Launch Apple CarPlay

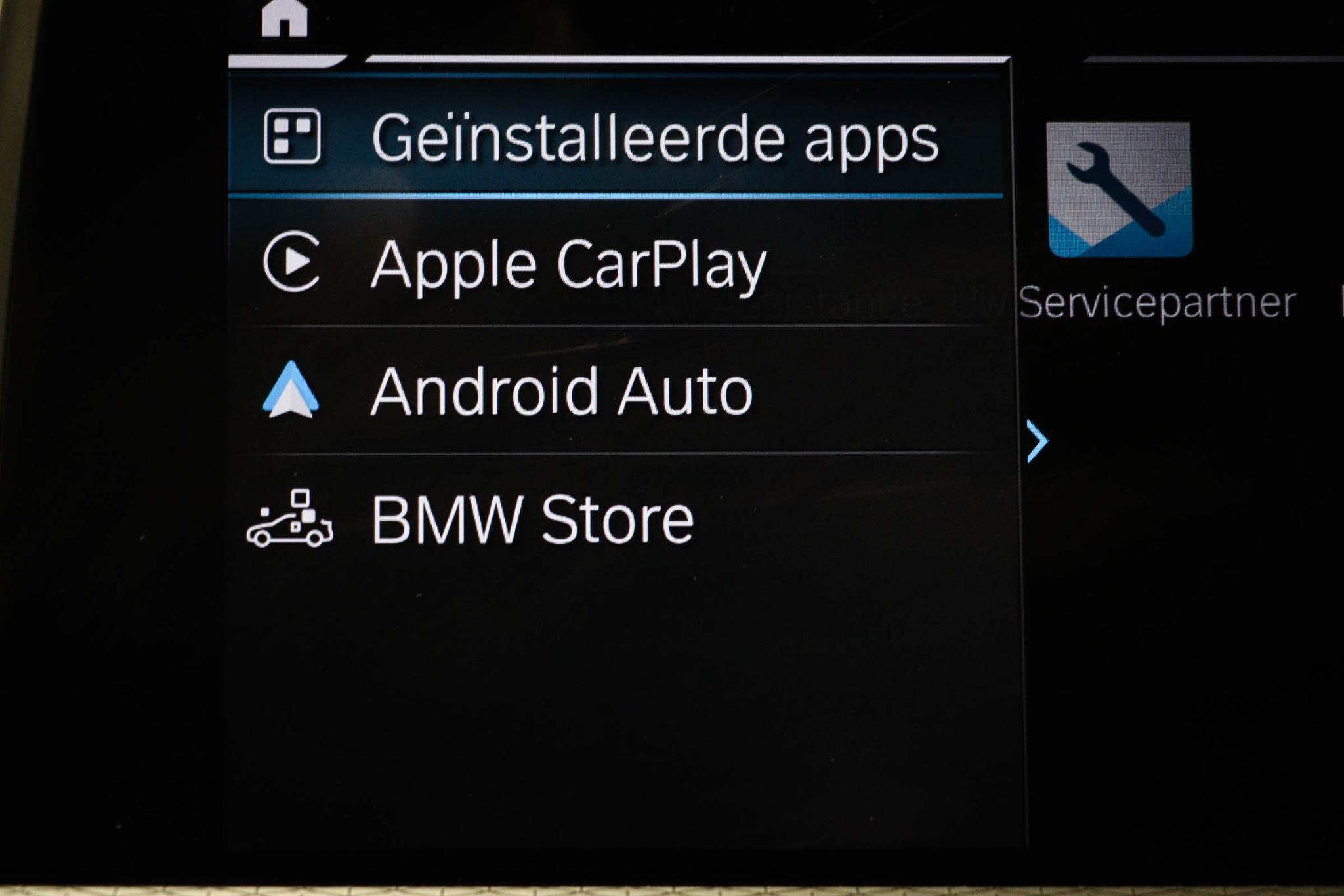tap(568, 264)
